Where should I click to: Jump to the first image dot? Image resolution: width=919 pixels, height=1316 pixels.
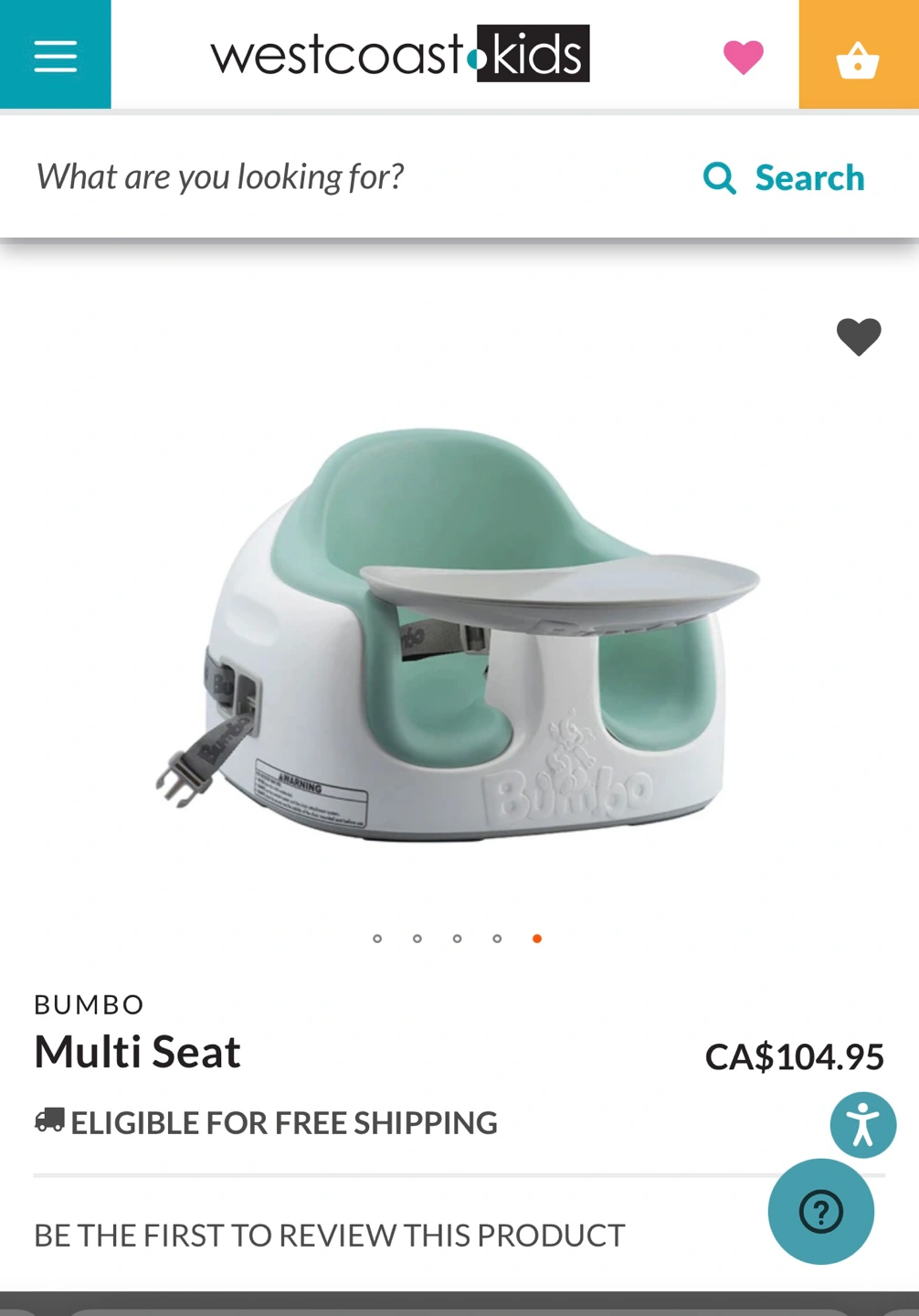coord(377,939)
